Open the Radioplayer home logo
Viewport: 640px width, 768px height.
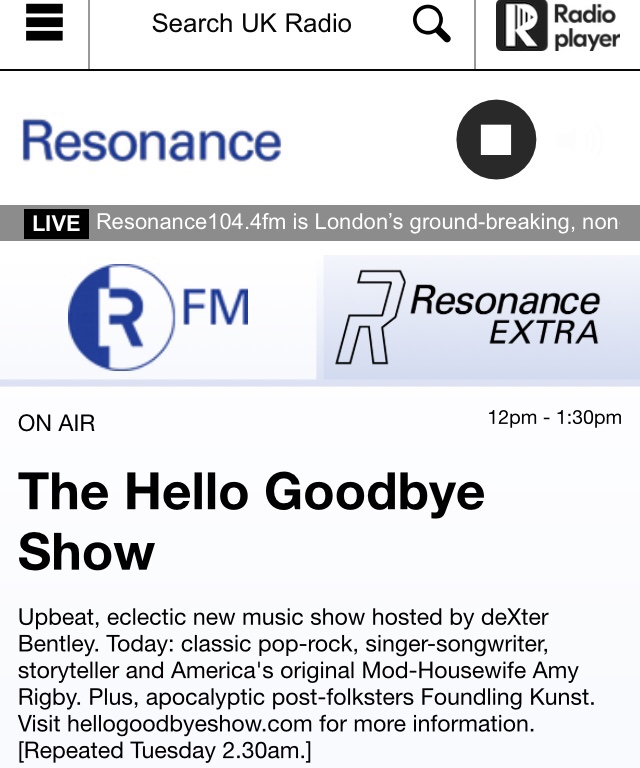(558, 27)
